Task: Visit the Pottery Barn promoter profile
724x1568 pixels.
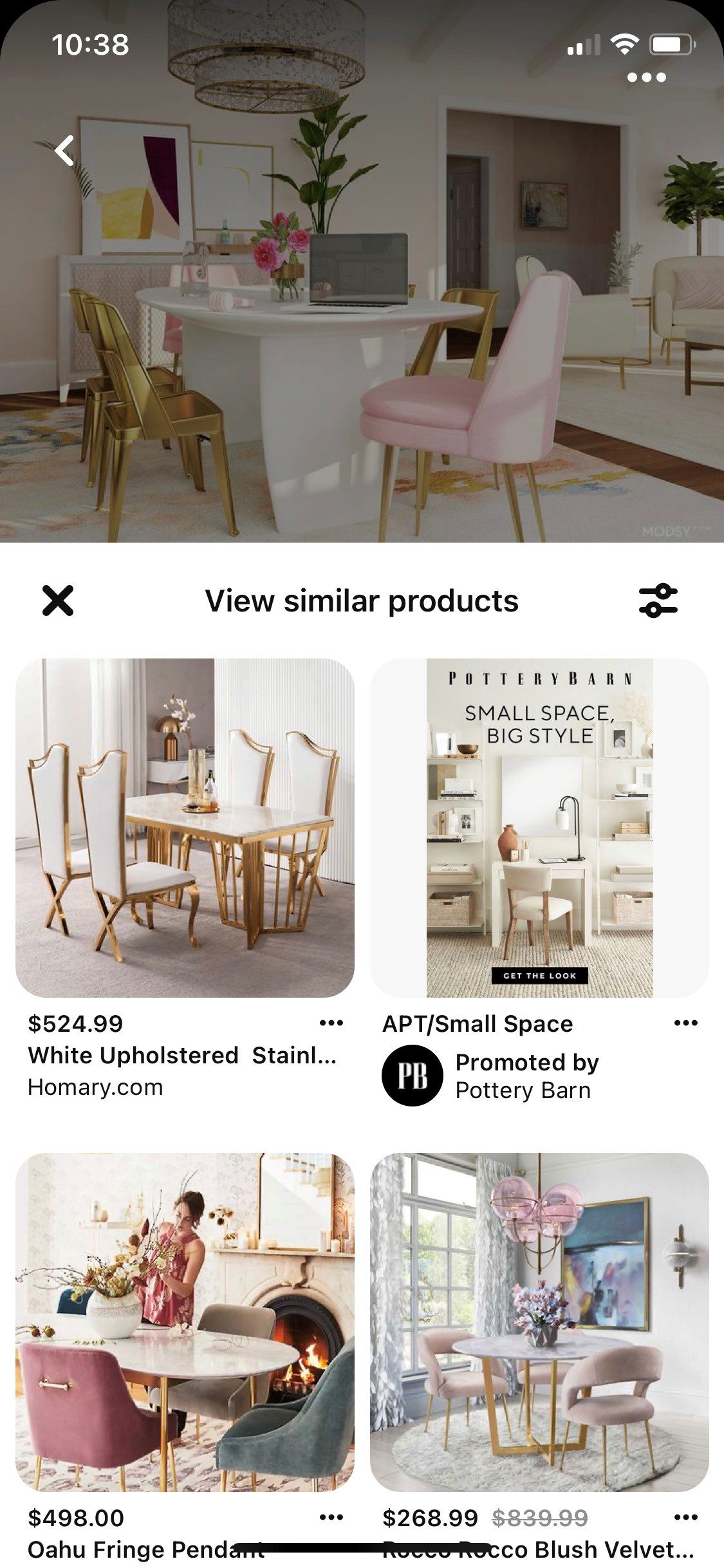Action: [x=413, y=1076]
